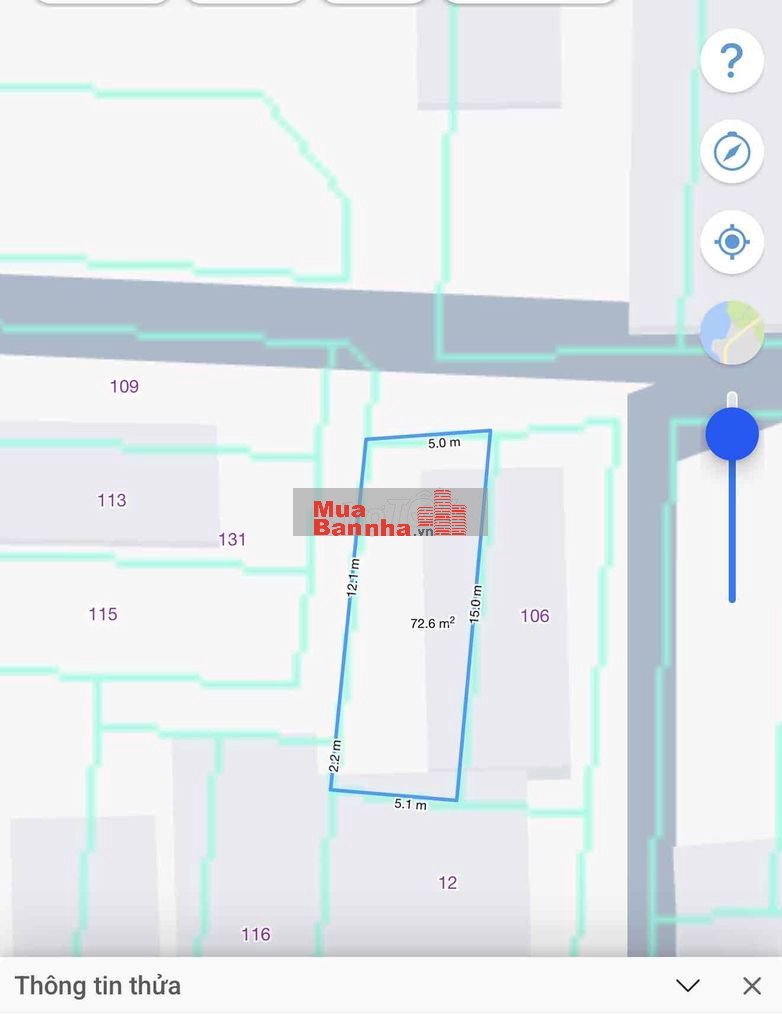The width and height of the screenshot is (782, 1024).
Task: Tap the compass to reset map orientation
Action: 732,152
